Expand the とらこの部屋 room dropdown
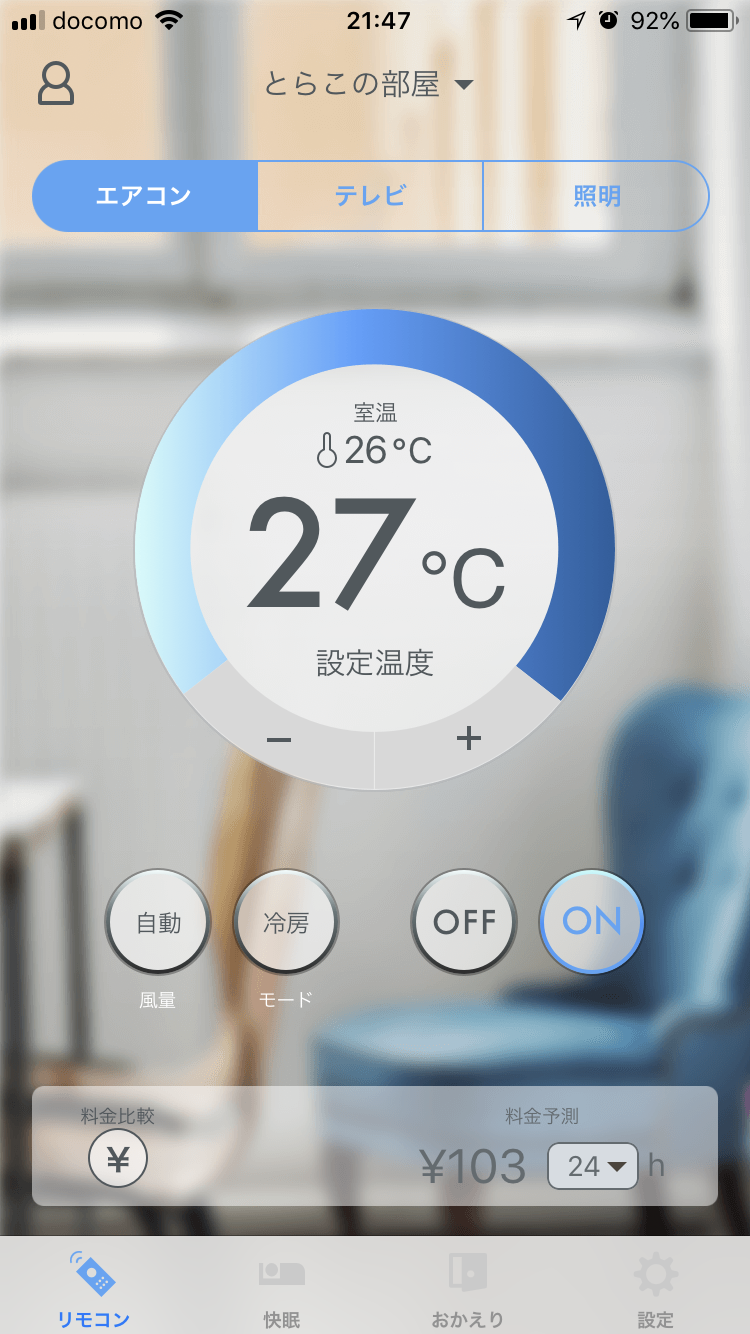The height and width of the screenshot is (1334, 750). [368, 85]
